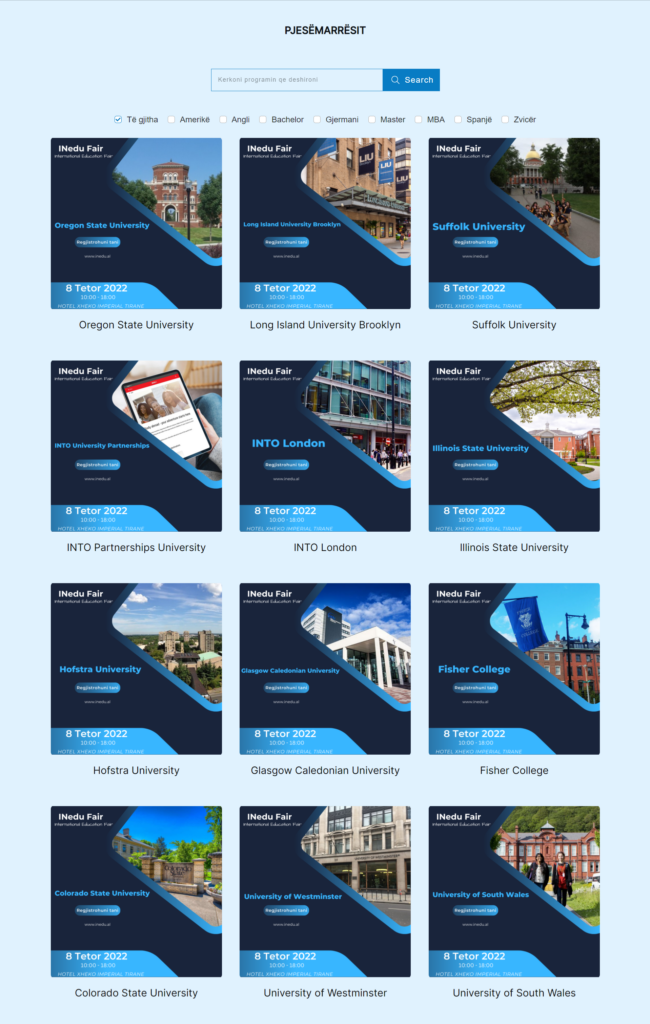This screenshot has width=650, height=1024.
Task: Open the INTO London card
Action: (x=325, y=446)
